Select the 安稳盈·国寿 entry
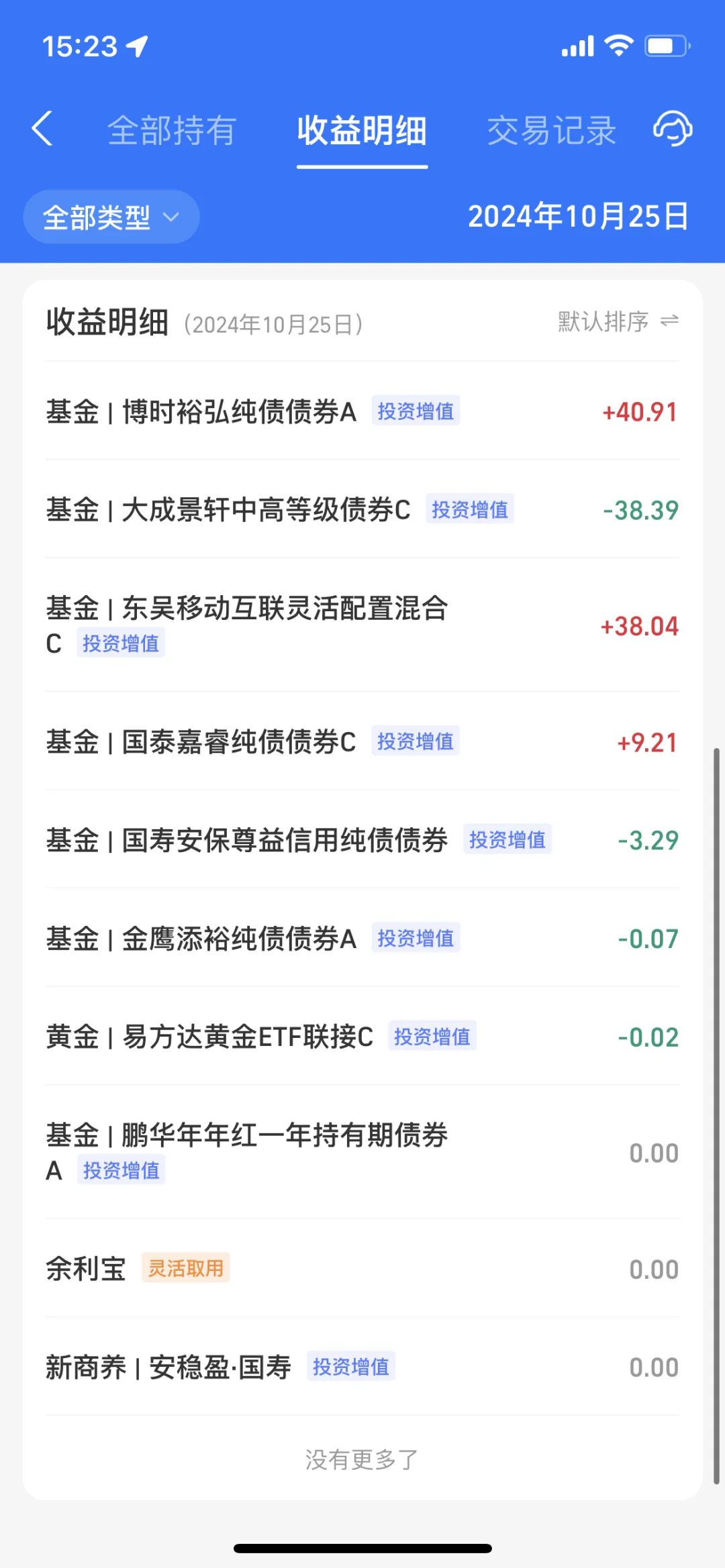The image size is (725, 1568). point(168,1366)
